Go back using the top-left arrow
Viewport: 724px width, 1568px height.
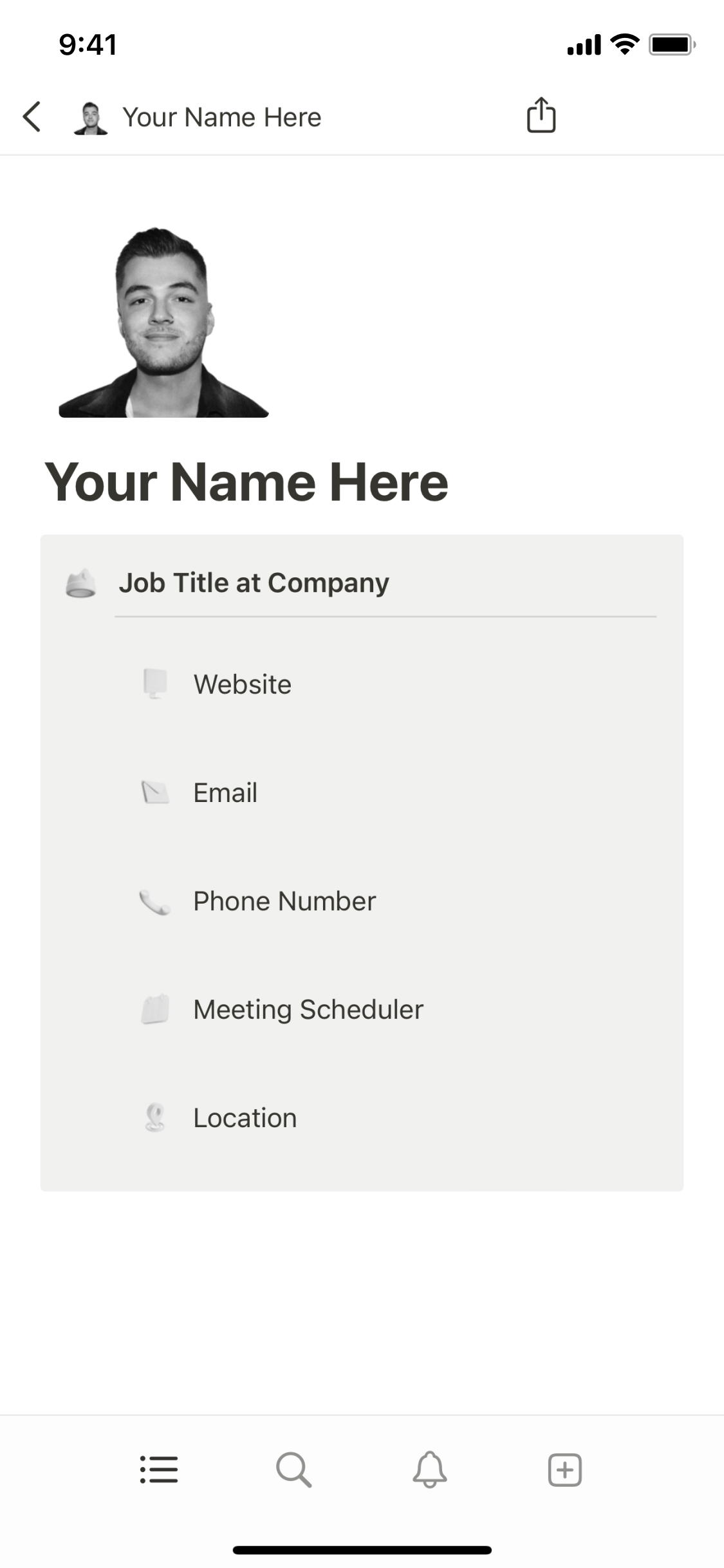pyautogui.click(x=32, y=117)
